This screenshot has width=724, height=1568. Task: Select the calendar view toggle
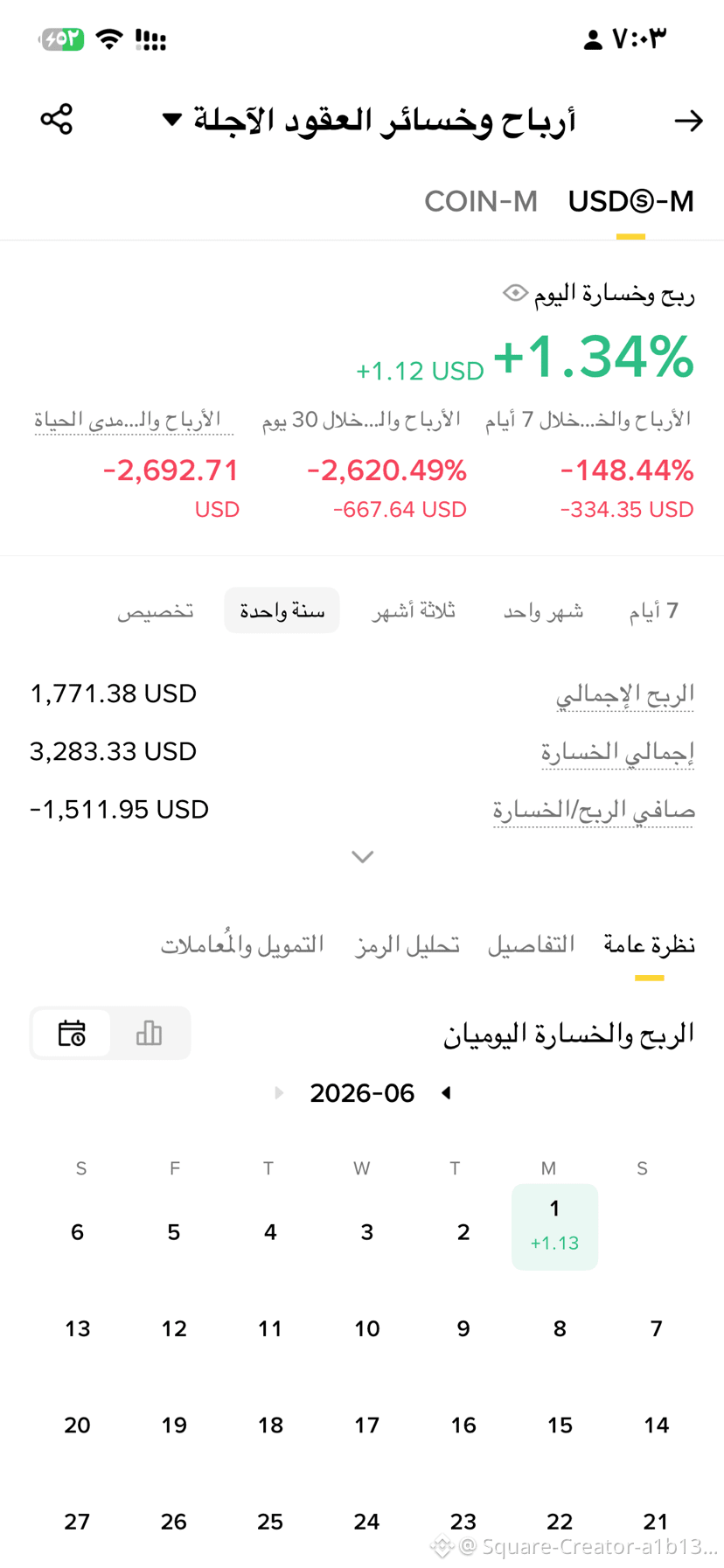coord(72,1033)
